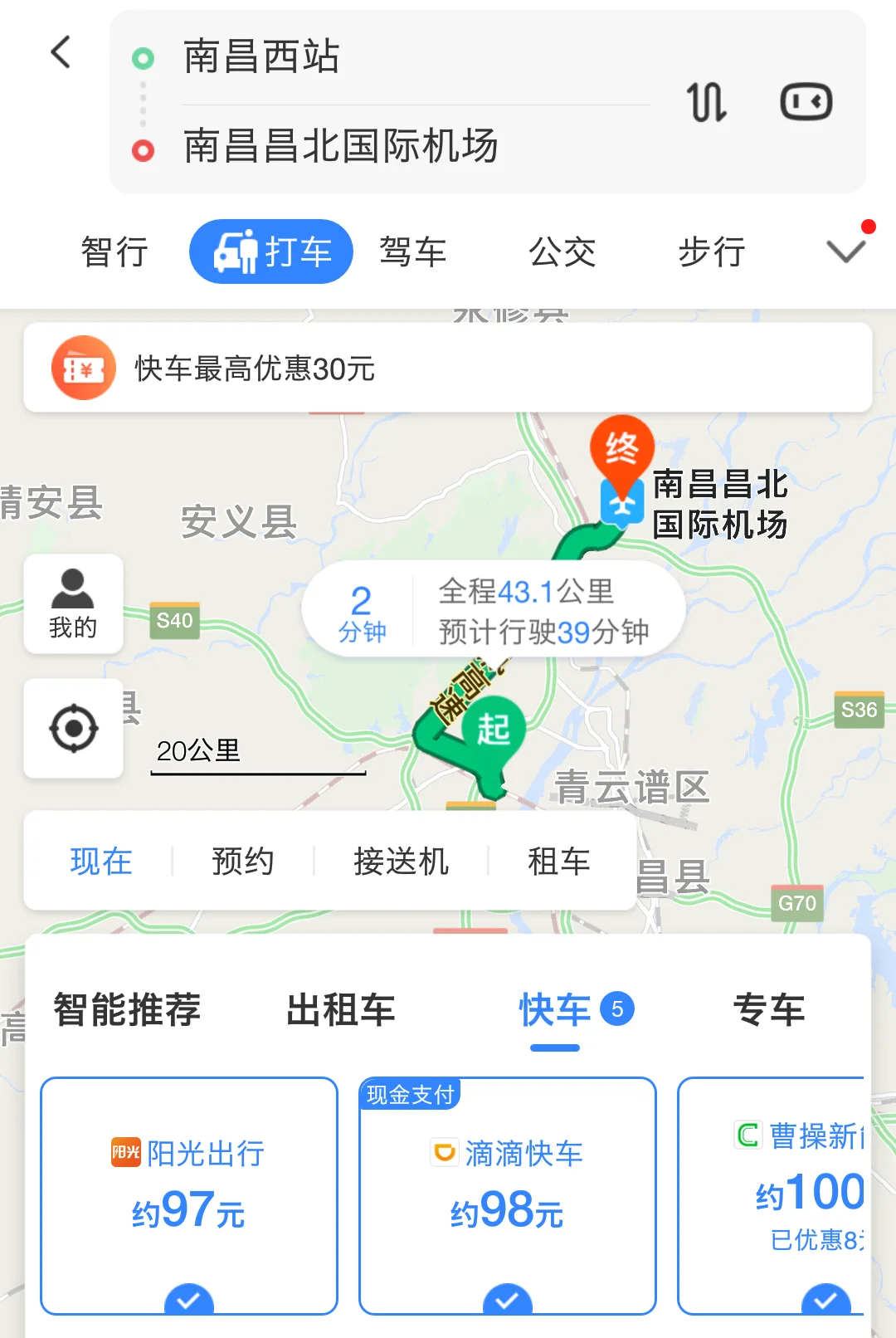Tap the back arrow to return
Viewport: 896px width, 1338px height.
coord(60,51)
